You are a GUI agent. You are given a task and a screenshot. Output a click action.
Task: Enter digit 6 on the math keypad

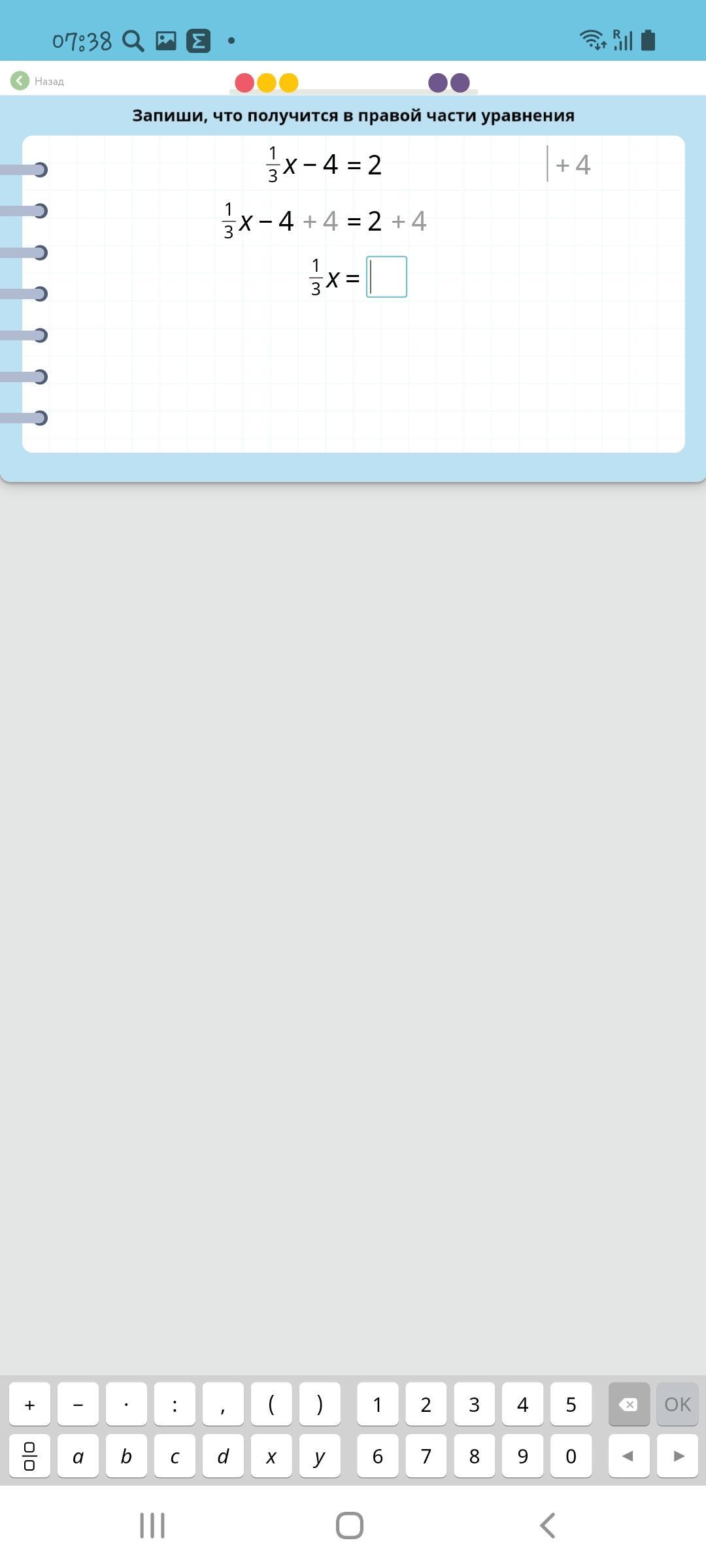point(377,1456)
